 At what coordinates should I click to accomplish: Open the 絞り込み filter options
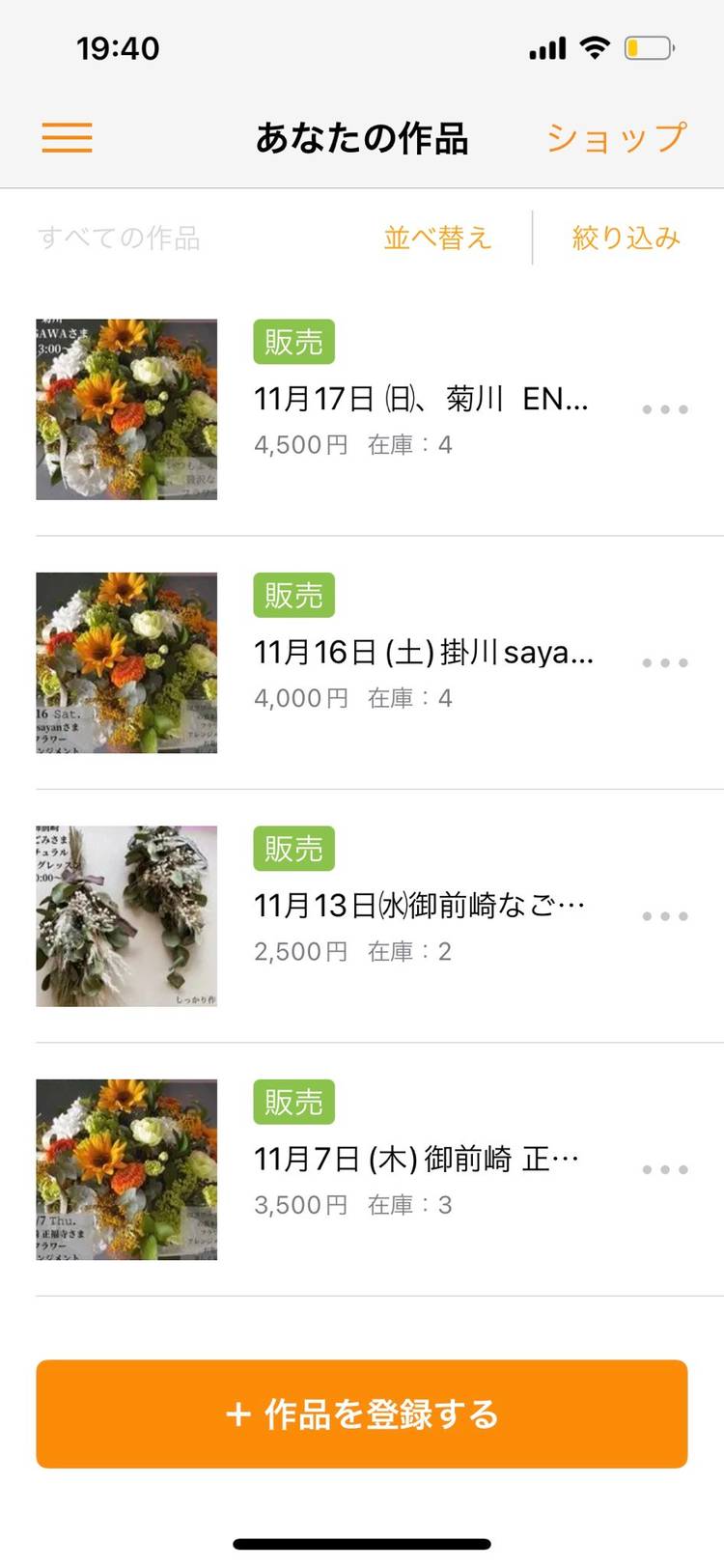pos(626,238)
